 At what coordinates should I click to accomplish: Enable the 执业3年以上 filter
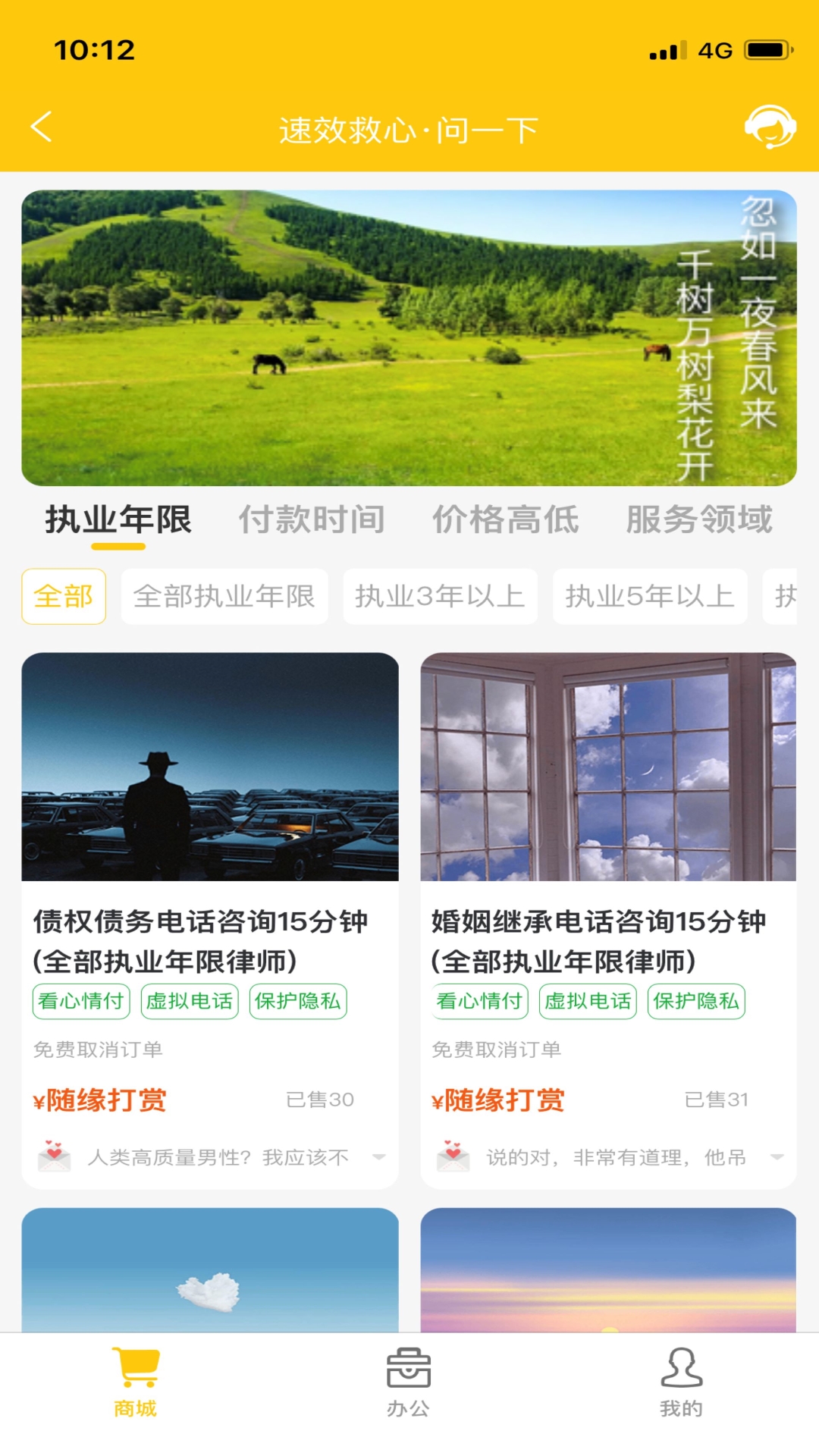click(441, 597)
